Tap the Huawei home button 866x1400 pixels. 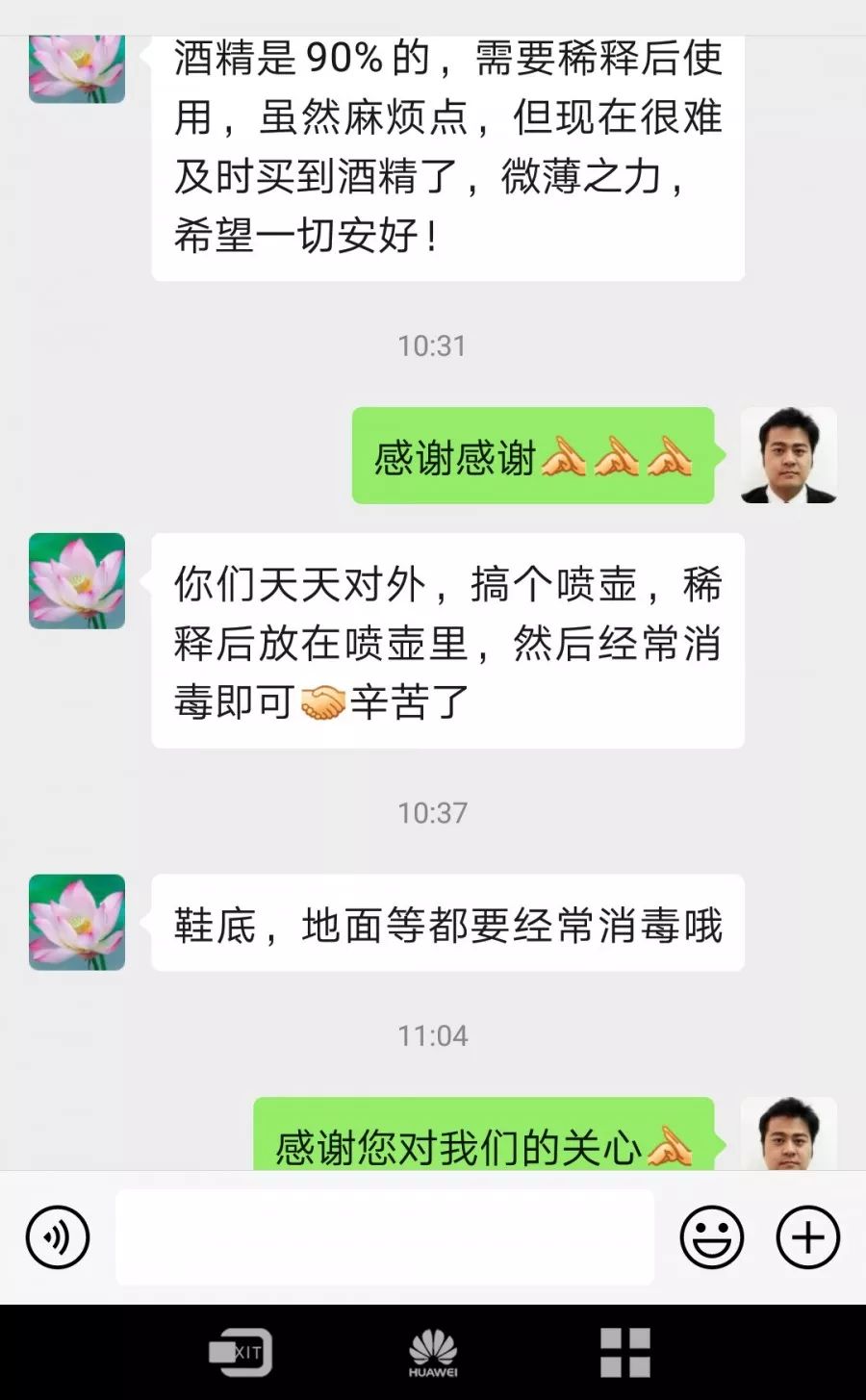(433, 1353)
